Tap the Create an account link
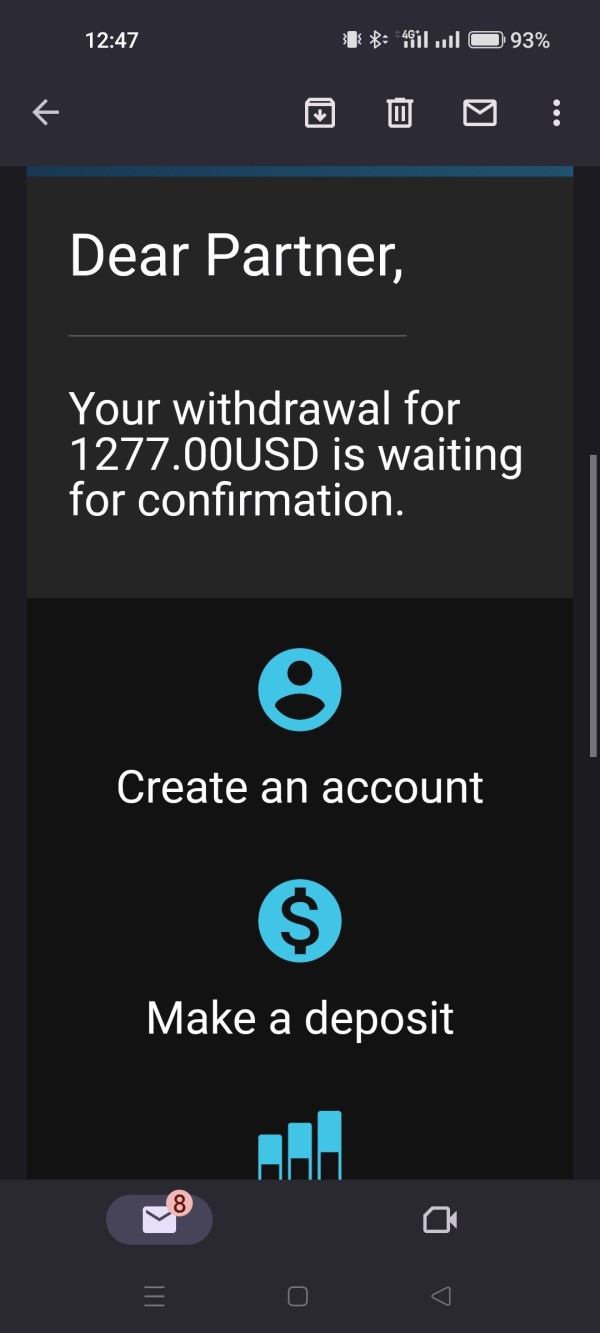The width and height of the screenshot is (600, 1333). pyautogui.click(x=300, y=787)
